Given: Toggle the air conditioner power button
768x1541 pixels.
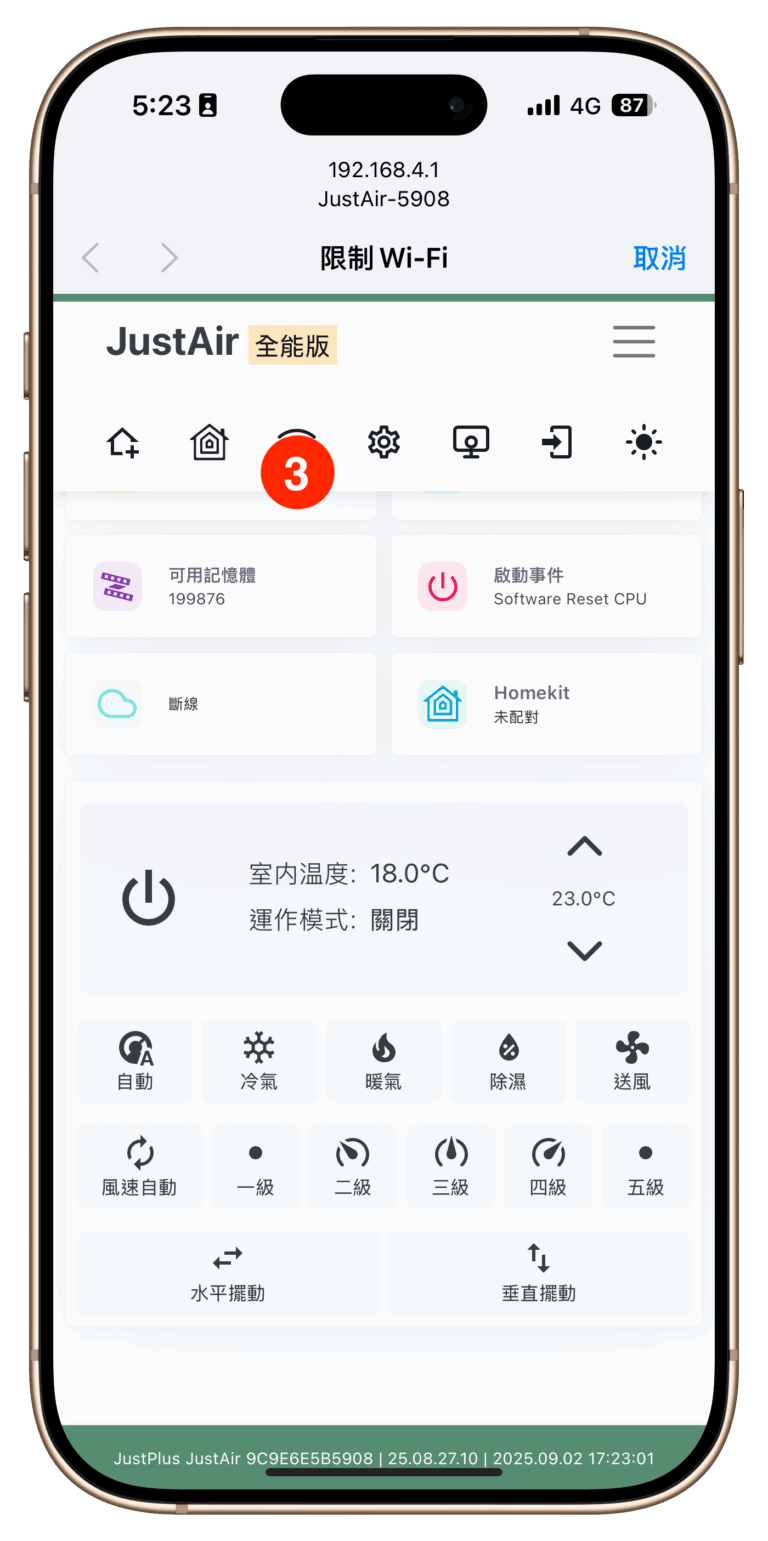Looking at the screenshot, I should [x=149, y=898].
